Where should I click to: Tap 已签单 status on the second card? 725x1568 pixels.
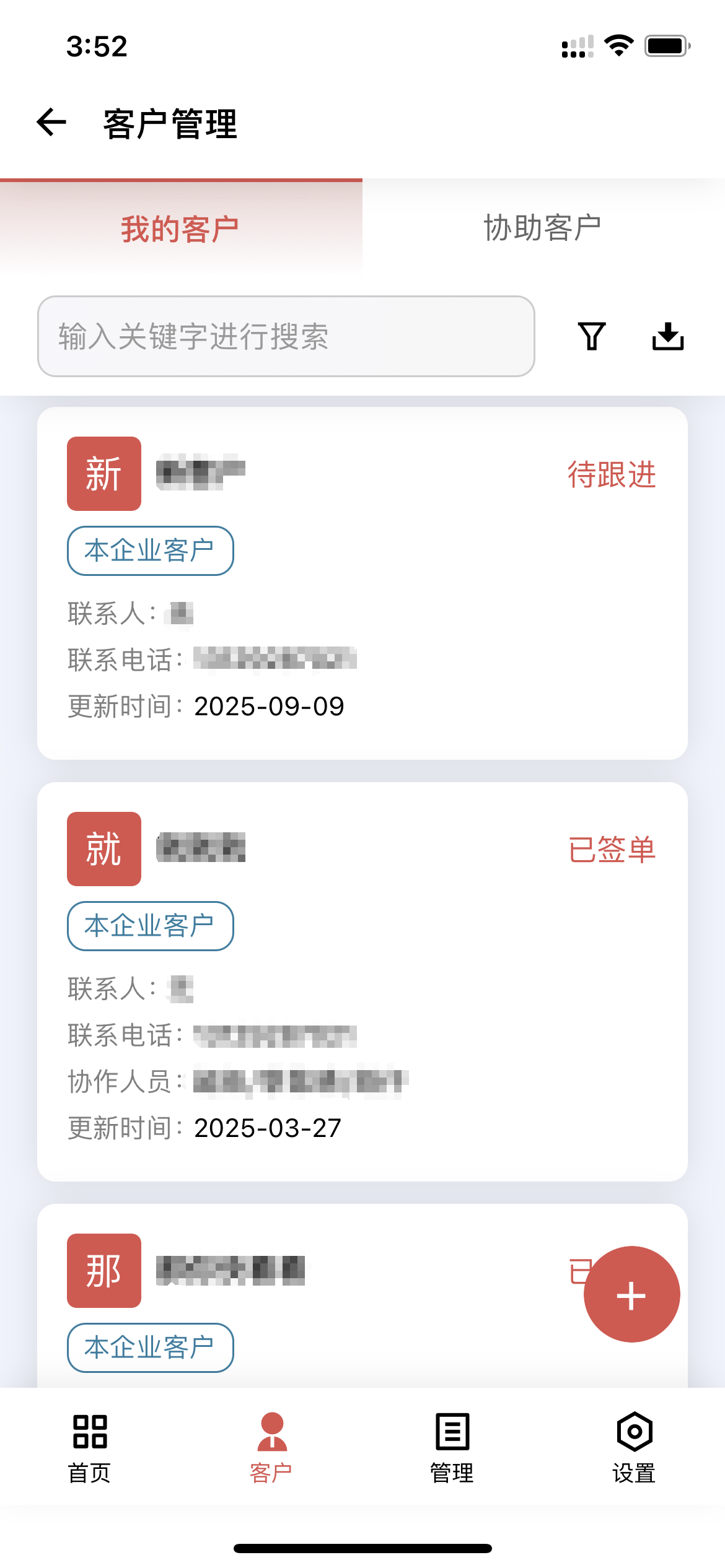612,850
